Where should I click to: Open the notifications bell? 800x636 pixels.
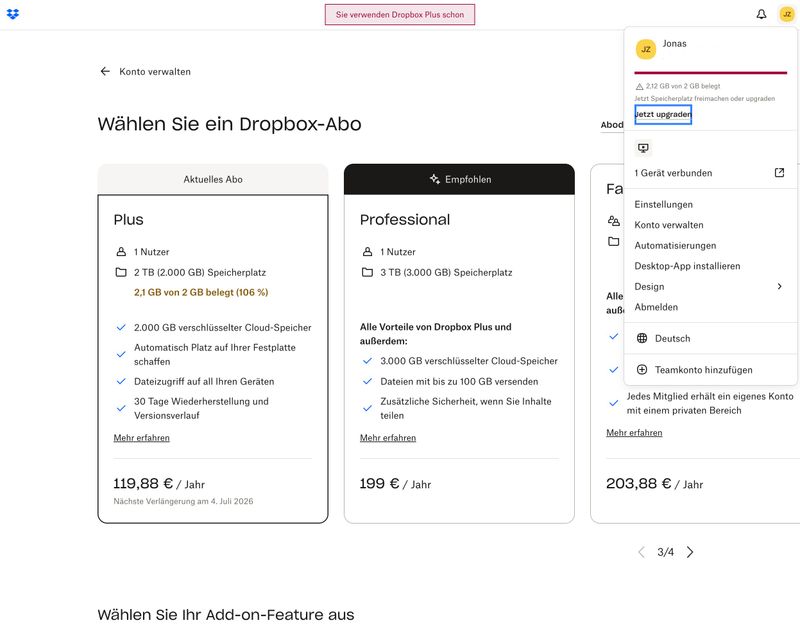[761, 15]
